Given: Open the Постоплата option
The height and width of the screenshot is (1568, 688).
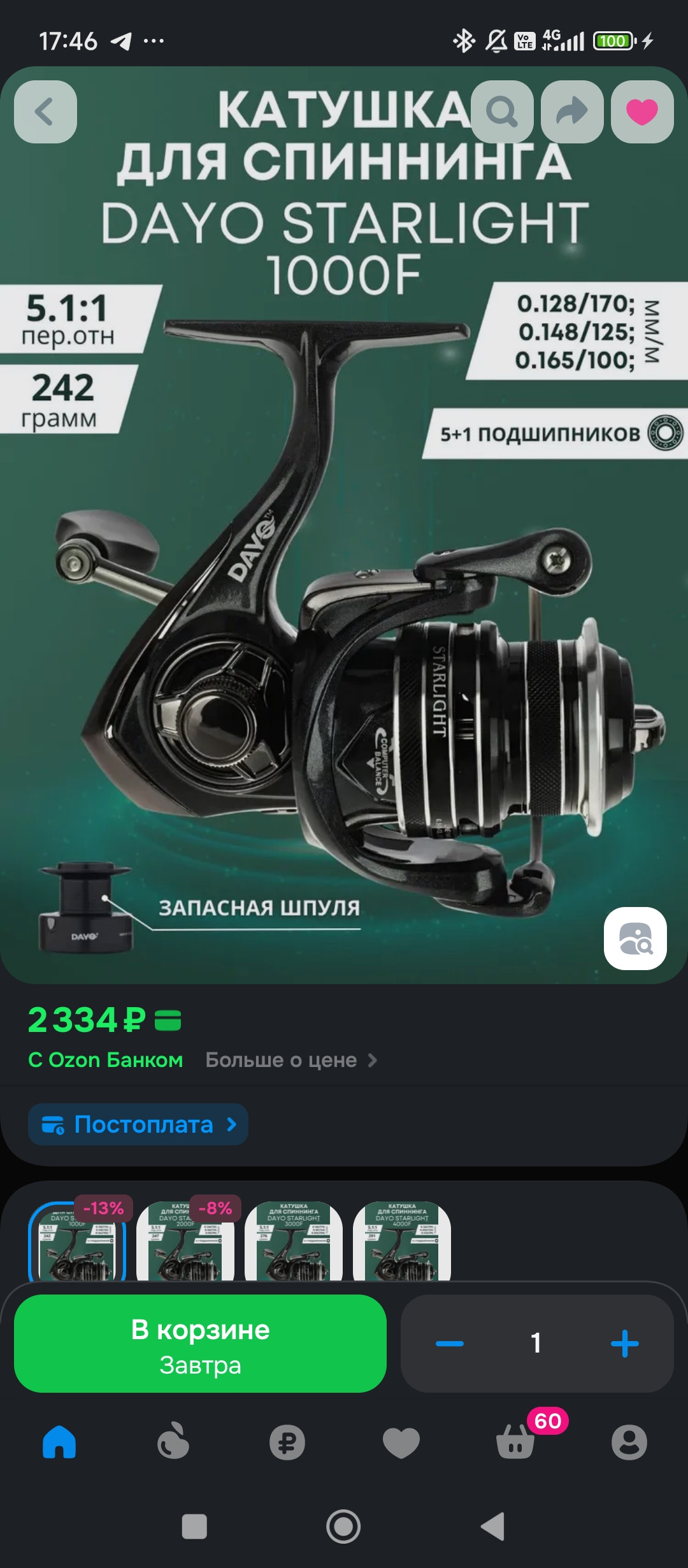Looking at the screenshot, I should tap(138, 1124).
